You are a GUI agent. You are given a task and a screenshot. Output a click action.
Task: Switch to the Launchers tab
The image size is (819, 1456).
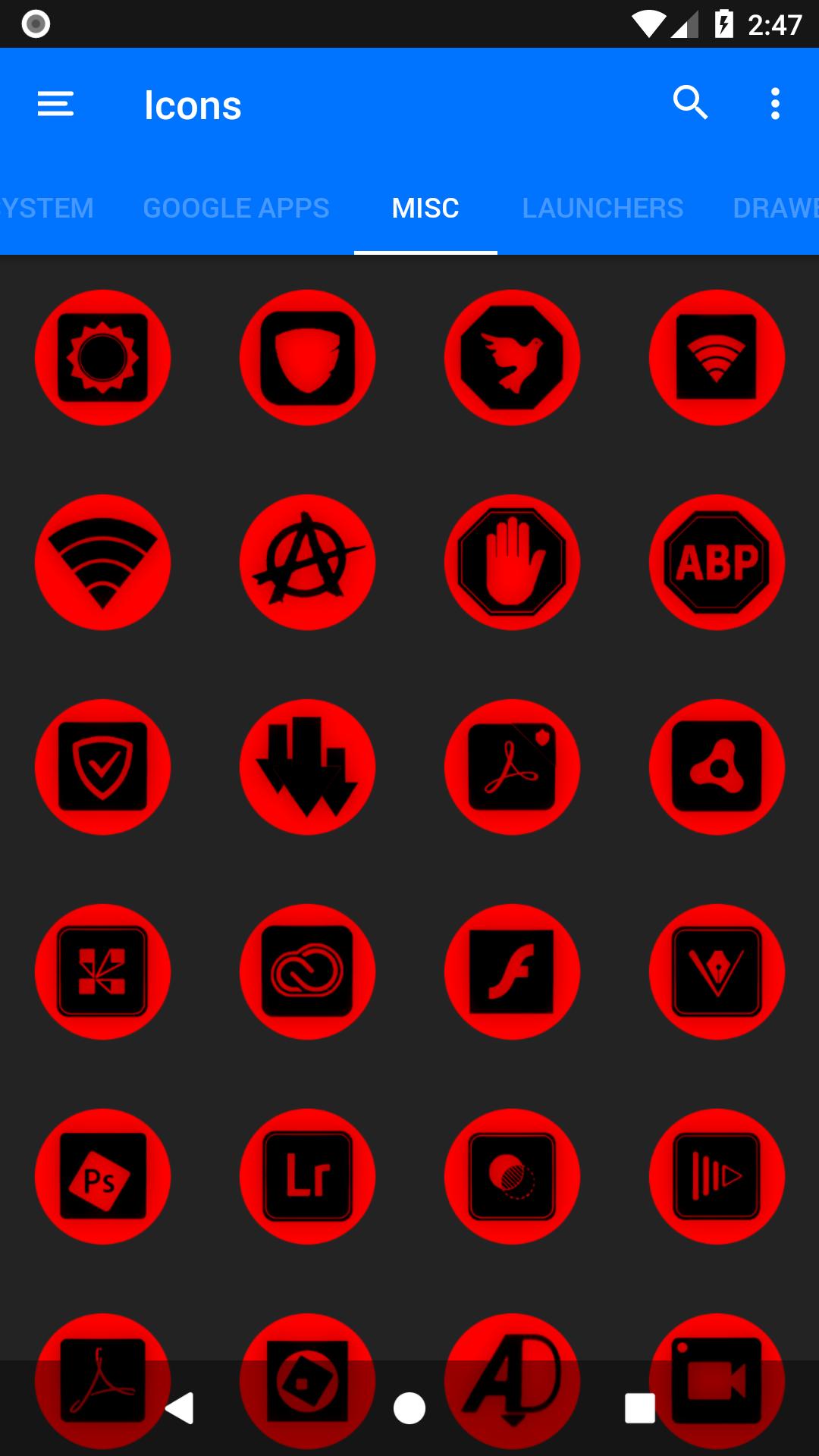pos(603,208)
